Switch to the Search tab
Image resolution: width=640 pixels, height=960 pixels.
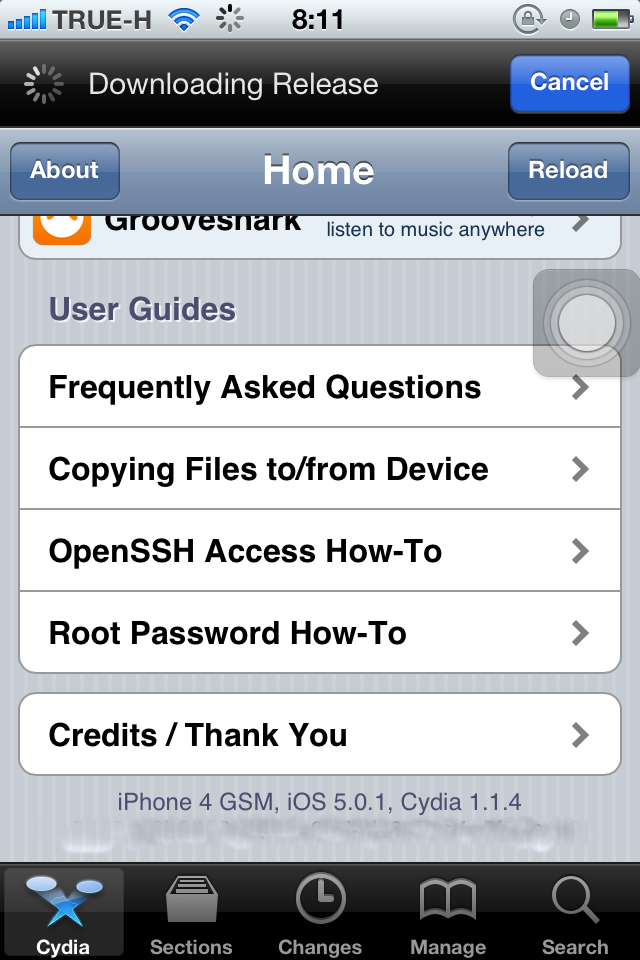point(575,914)
